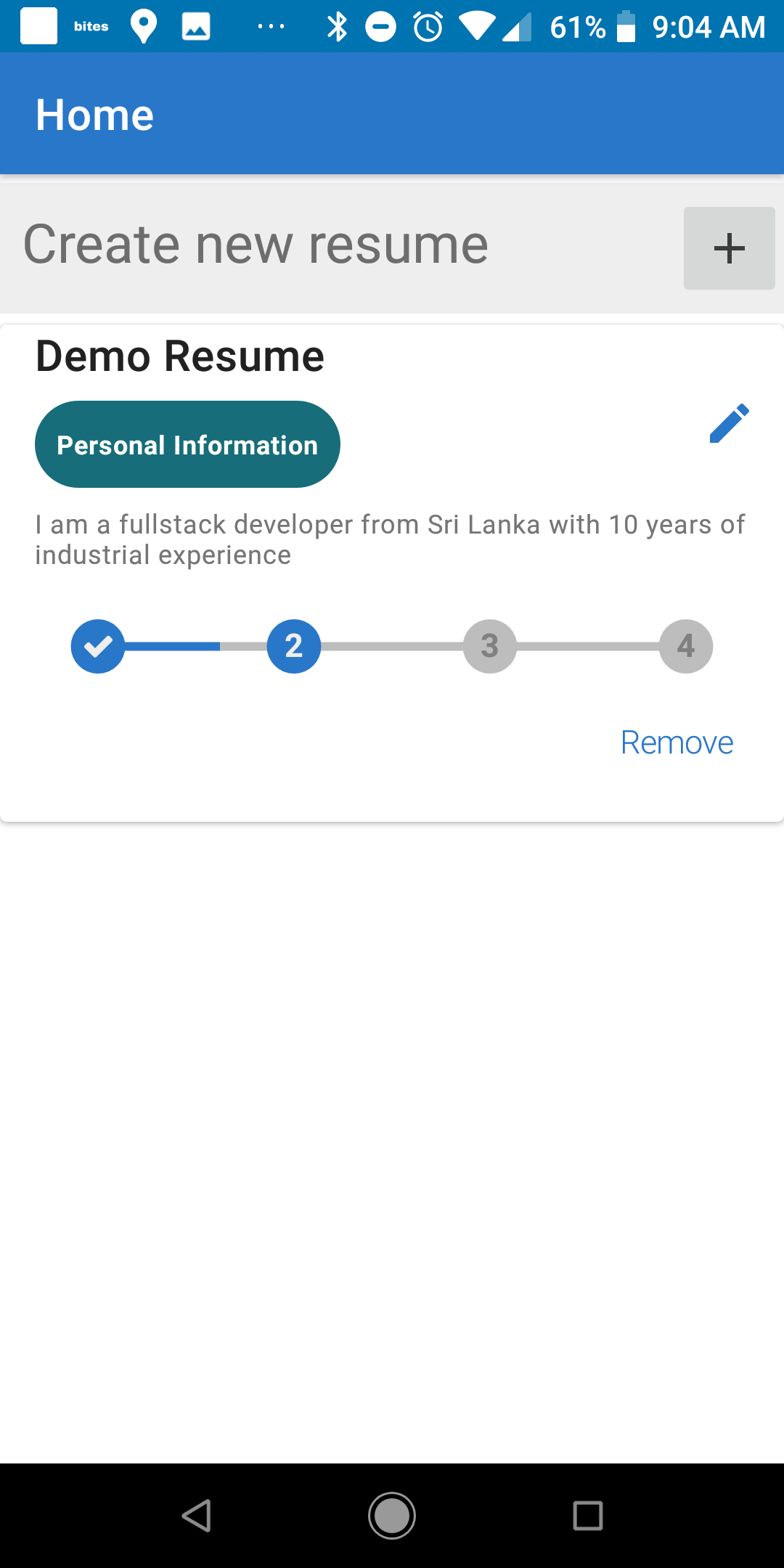Tap Create new resume label
This screenshot has width=784, height=1568.
click(256, 244)
